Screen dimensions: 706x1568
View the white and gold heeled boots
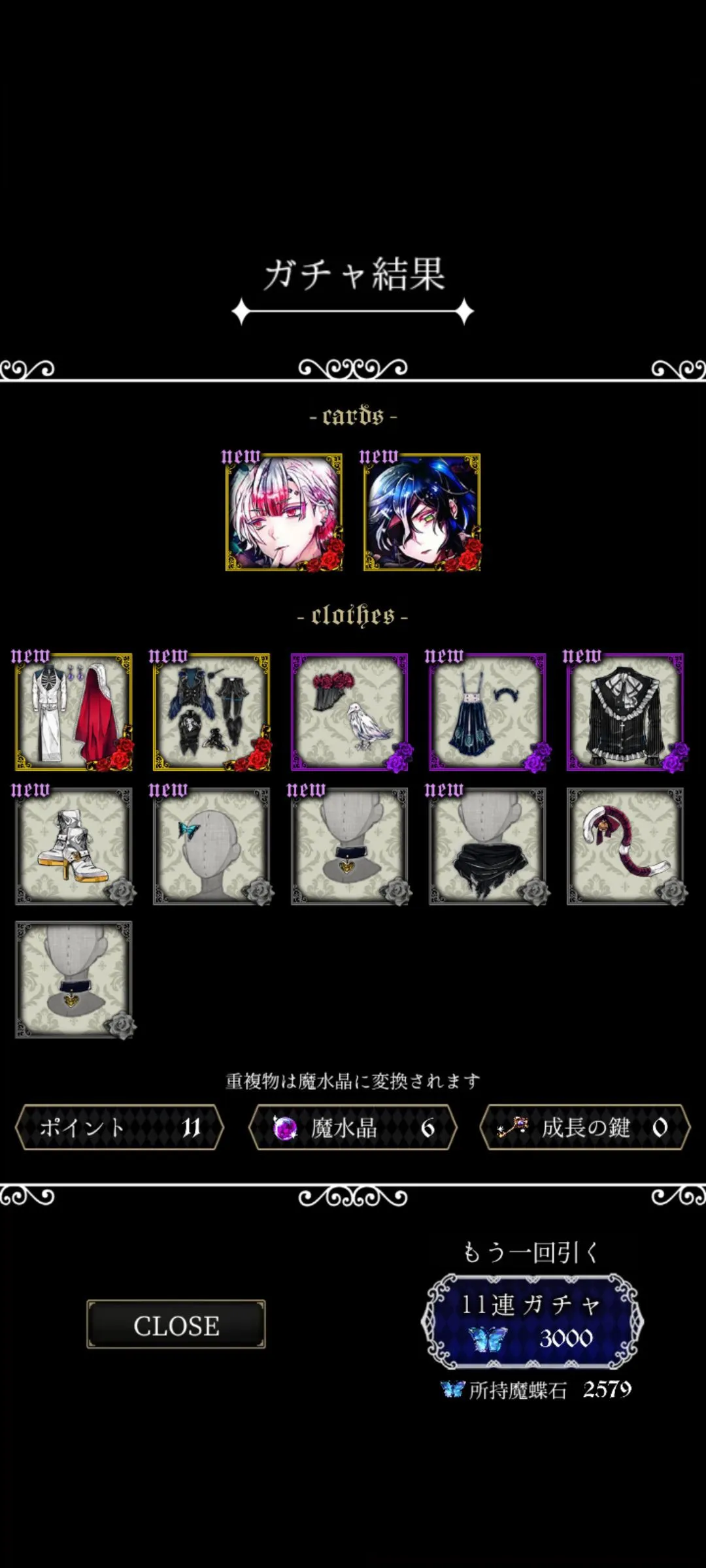coord(74,847)
